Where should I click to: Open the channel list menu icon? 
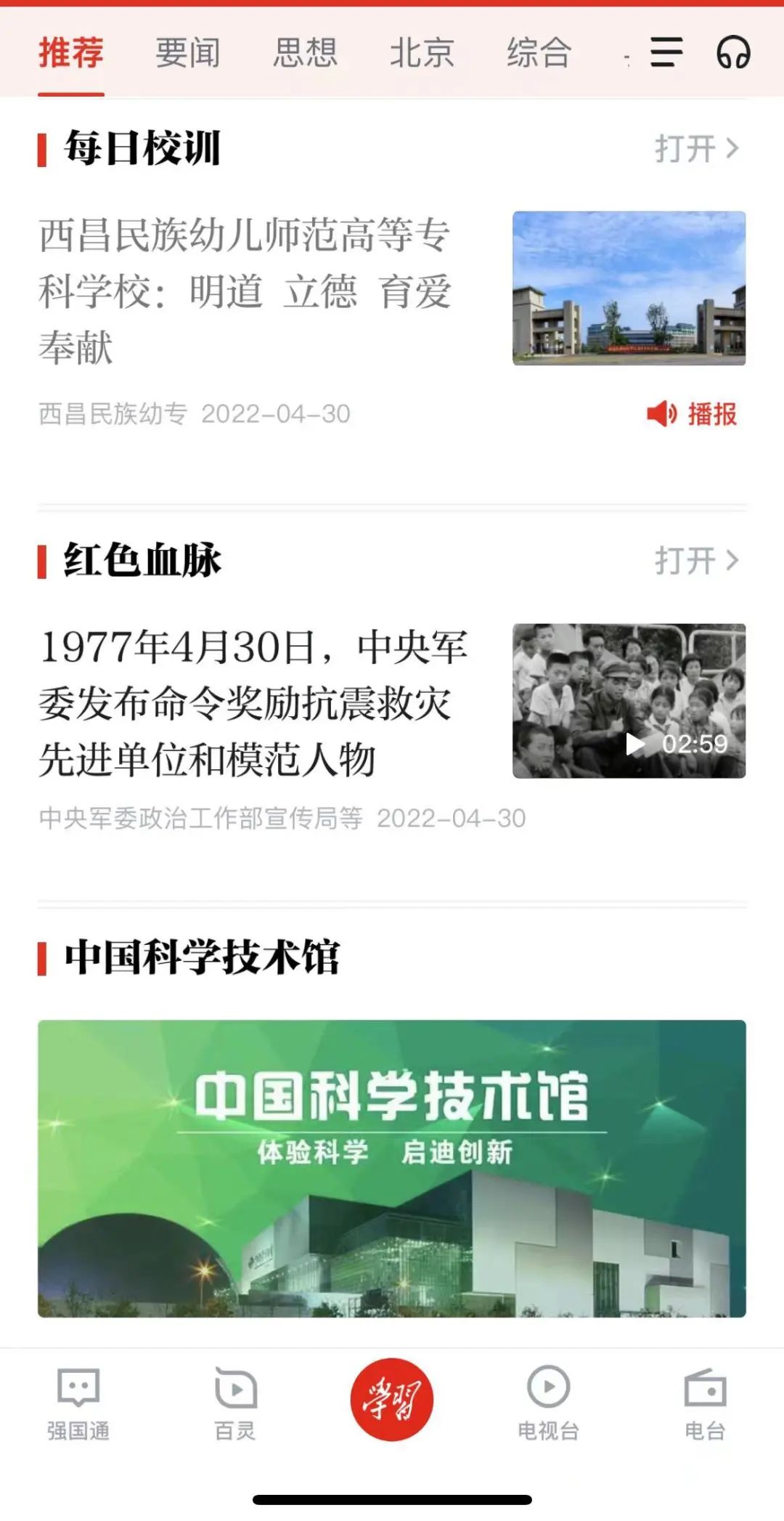666,53
